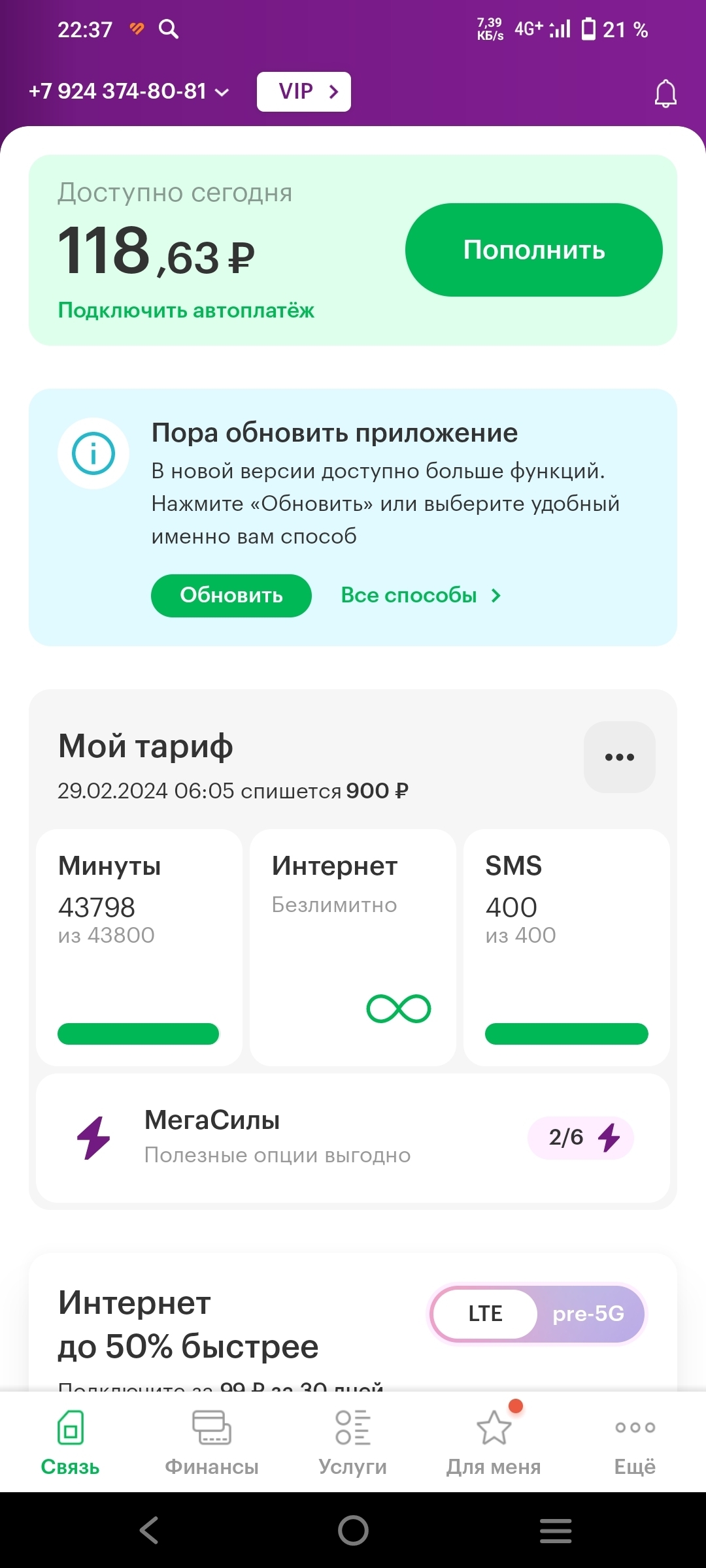Viewport: 706px width, 1568px height.
Task: Open the SMS balance card
Action: (x=566, y=947)
